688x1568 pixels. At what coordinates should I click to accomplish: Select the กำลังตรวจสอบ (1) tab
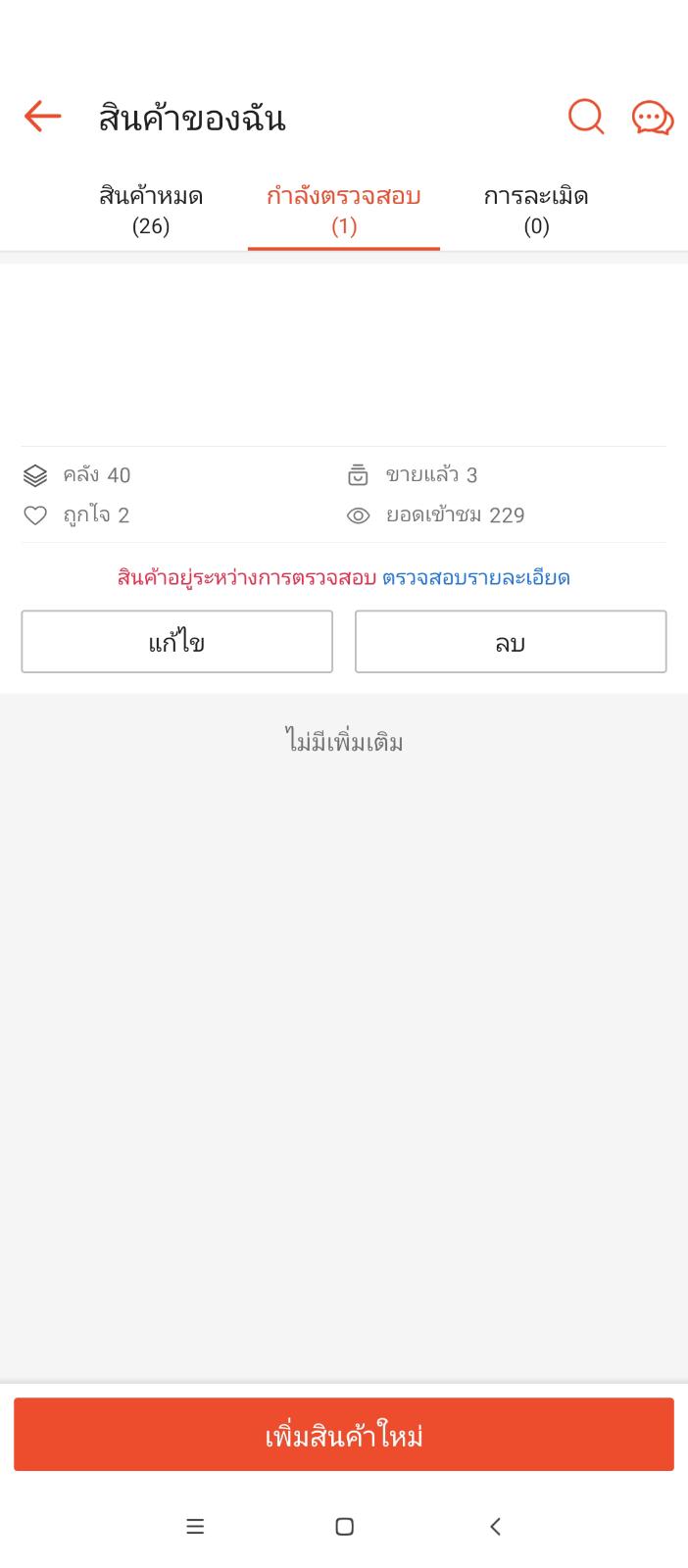coord(343,211)
